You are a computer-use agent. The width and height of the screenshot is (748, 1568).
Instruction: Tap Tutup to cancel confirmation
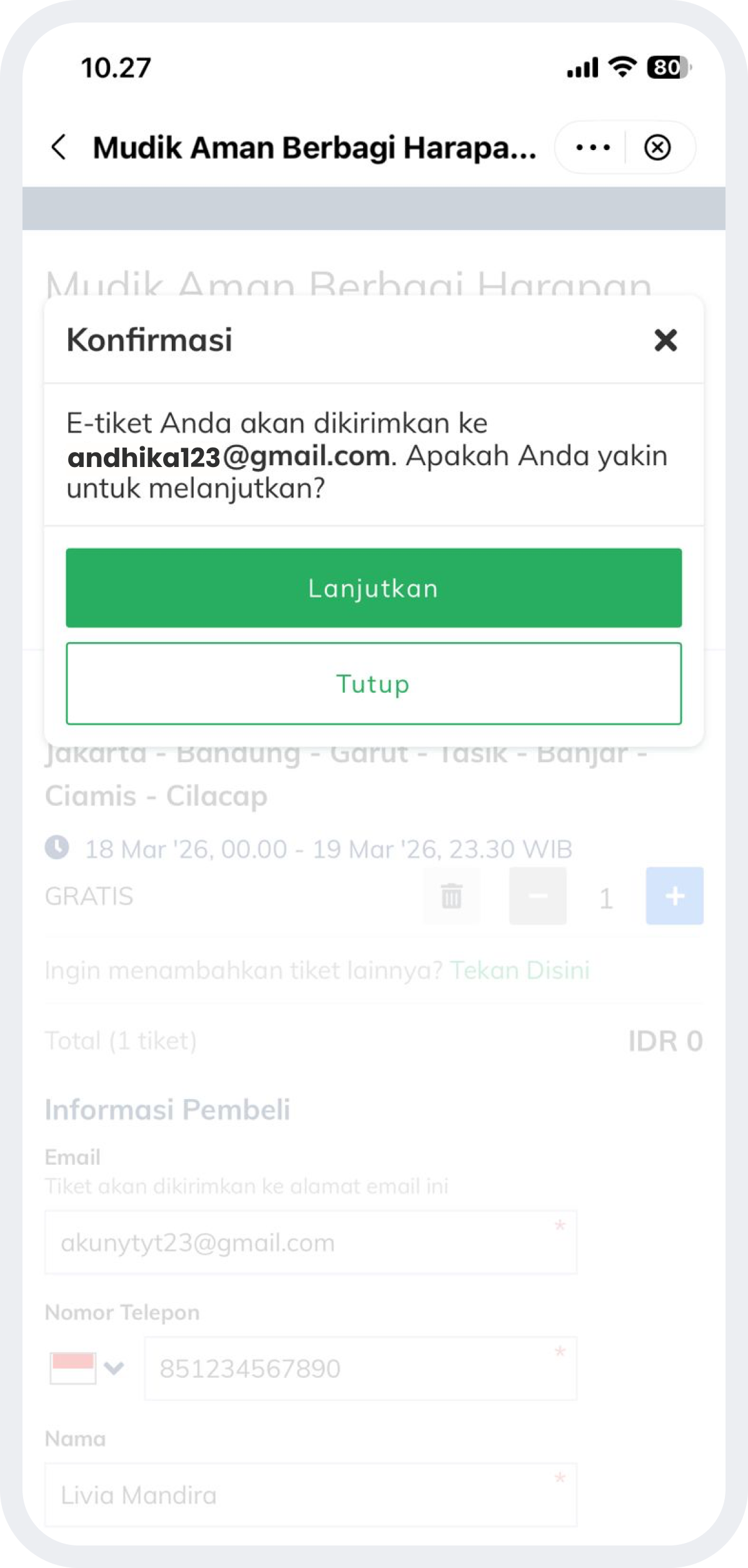(x=374, y=683)
